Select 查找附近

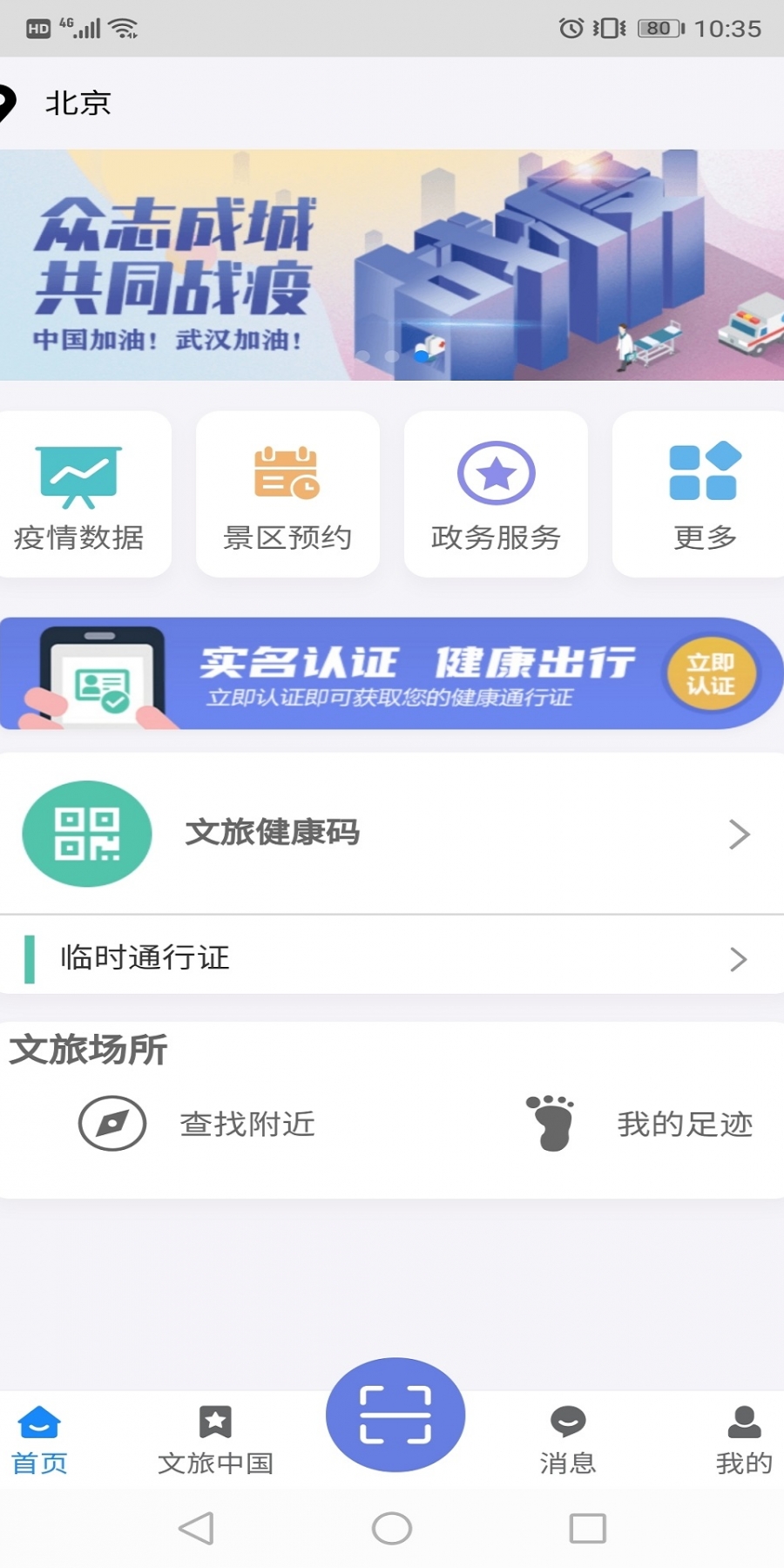(x=199, y=1124)
